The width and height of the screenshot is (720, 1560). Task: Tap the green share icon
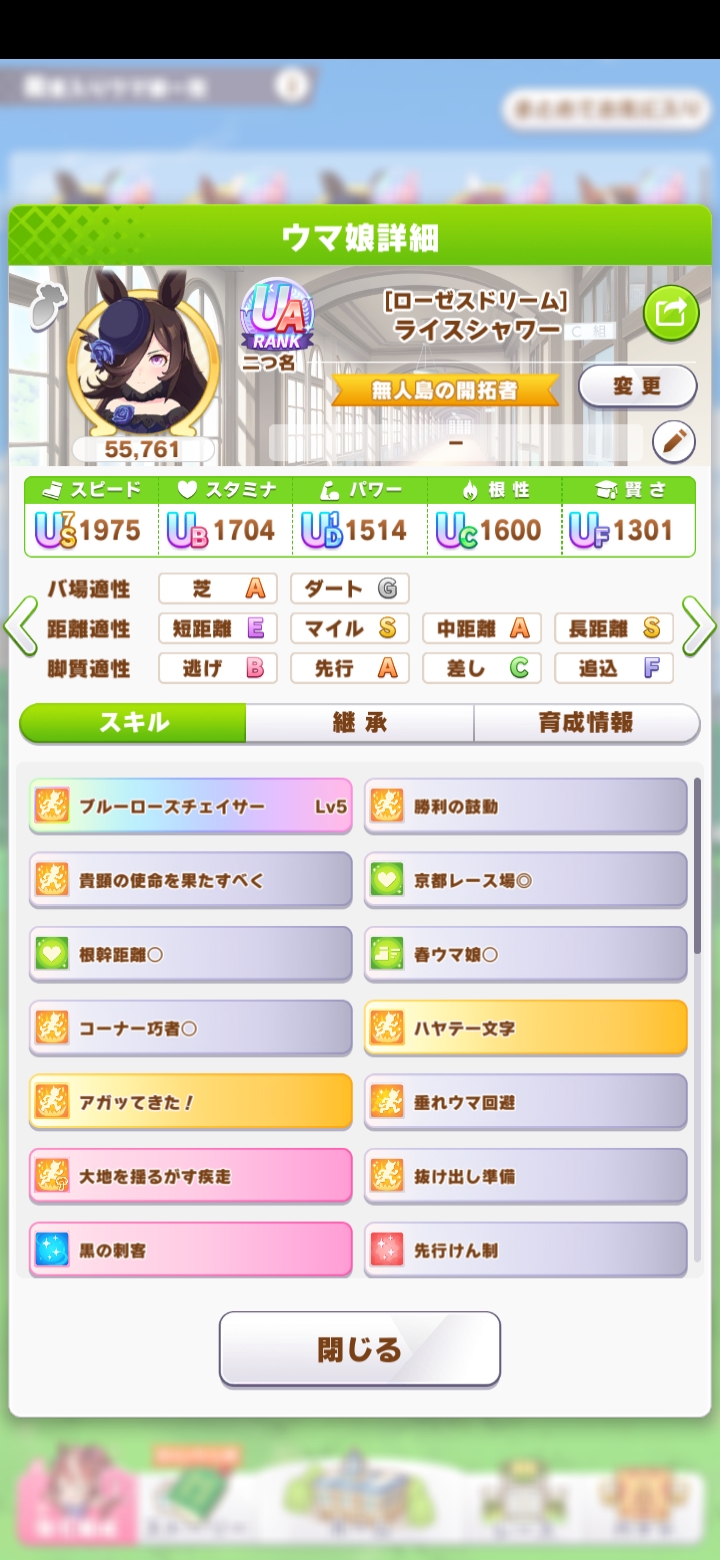[670, 314]
